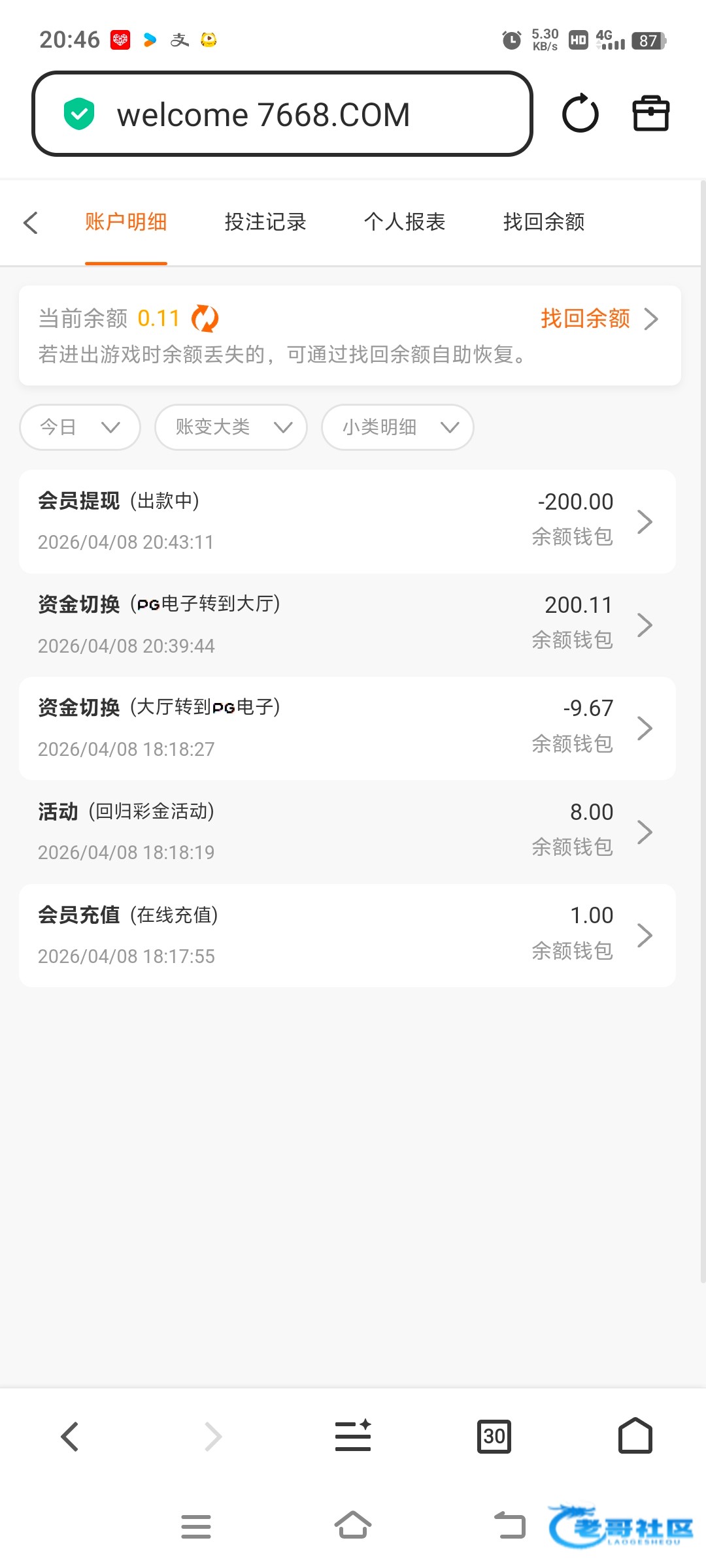The height and width of the screenshot is (1568, 706).
Task: Reload the page with the refresh icon
Action: 580,114
